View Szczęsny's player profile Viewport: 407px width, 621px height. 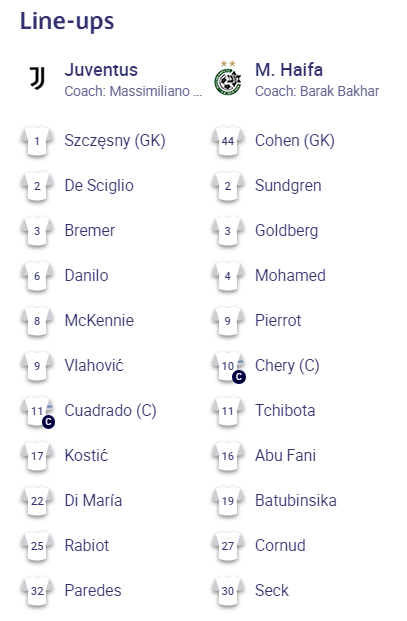(115, 141)
